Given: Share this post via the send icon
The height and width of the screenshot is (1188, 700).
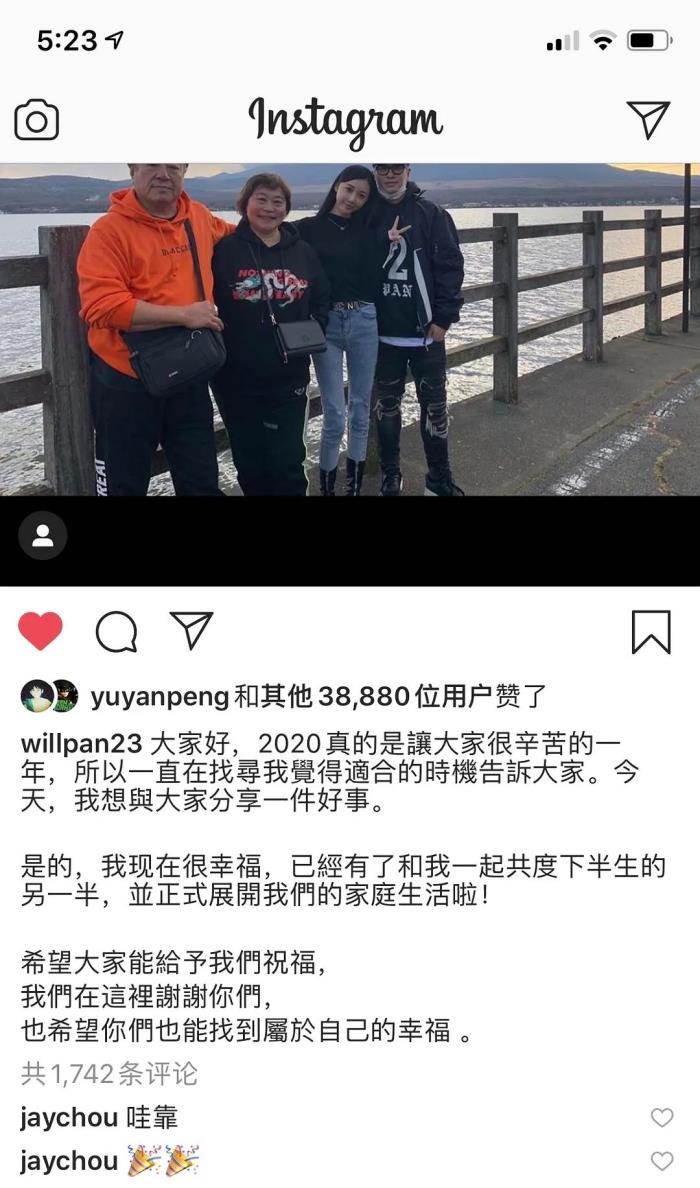Looking at the screenshot, I should [x=191, y=630].
